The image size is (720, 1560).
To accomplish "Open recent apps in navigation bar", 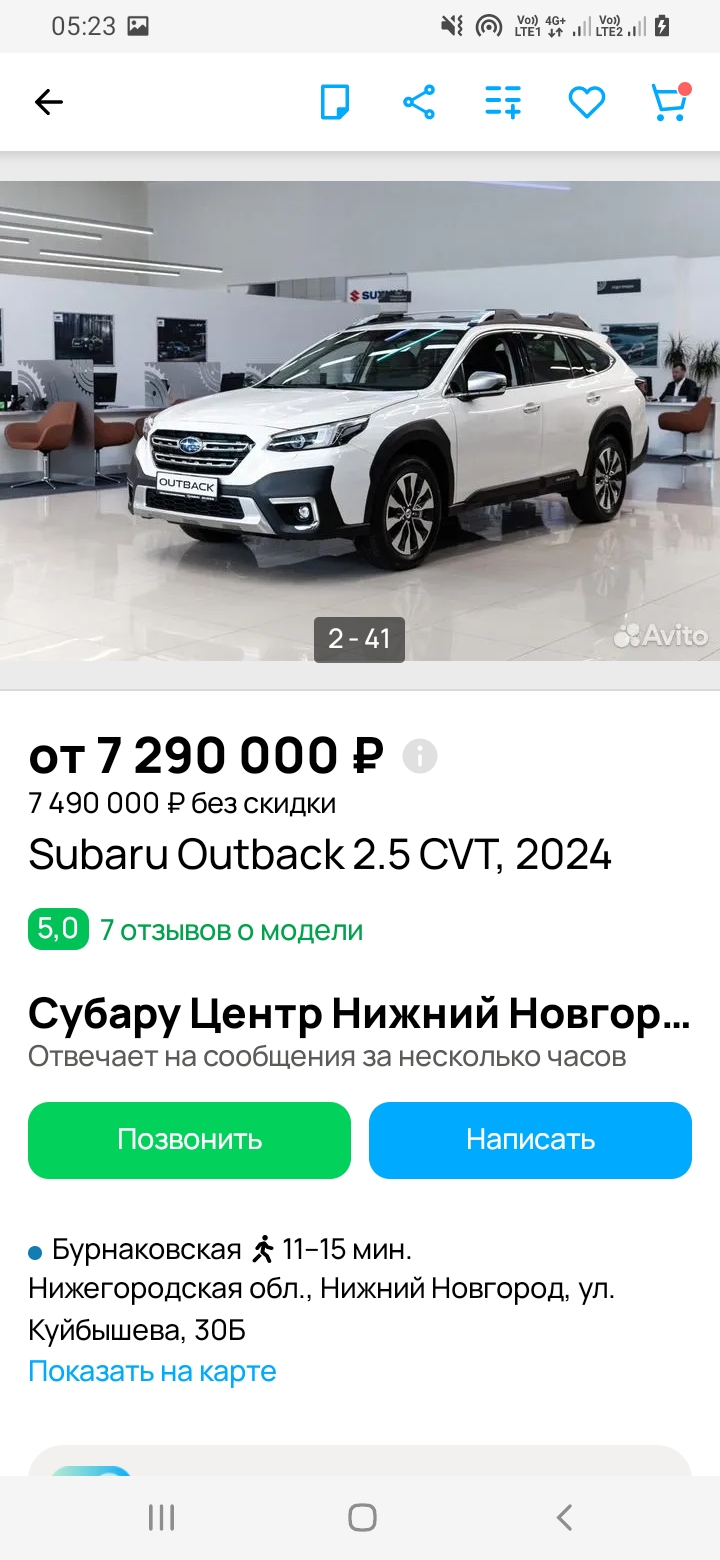I will click(x=161, y=1517).
